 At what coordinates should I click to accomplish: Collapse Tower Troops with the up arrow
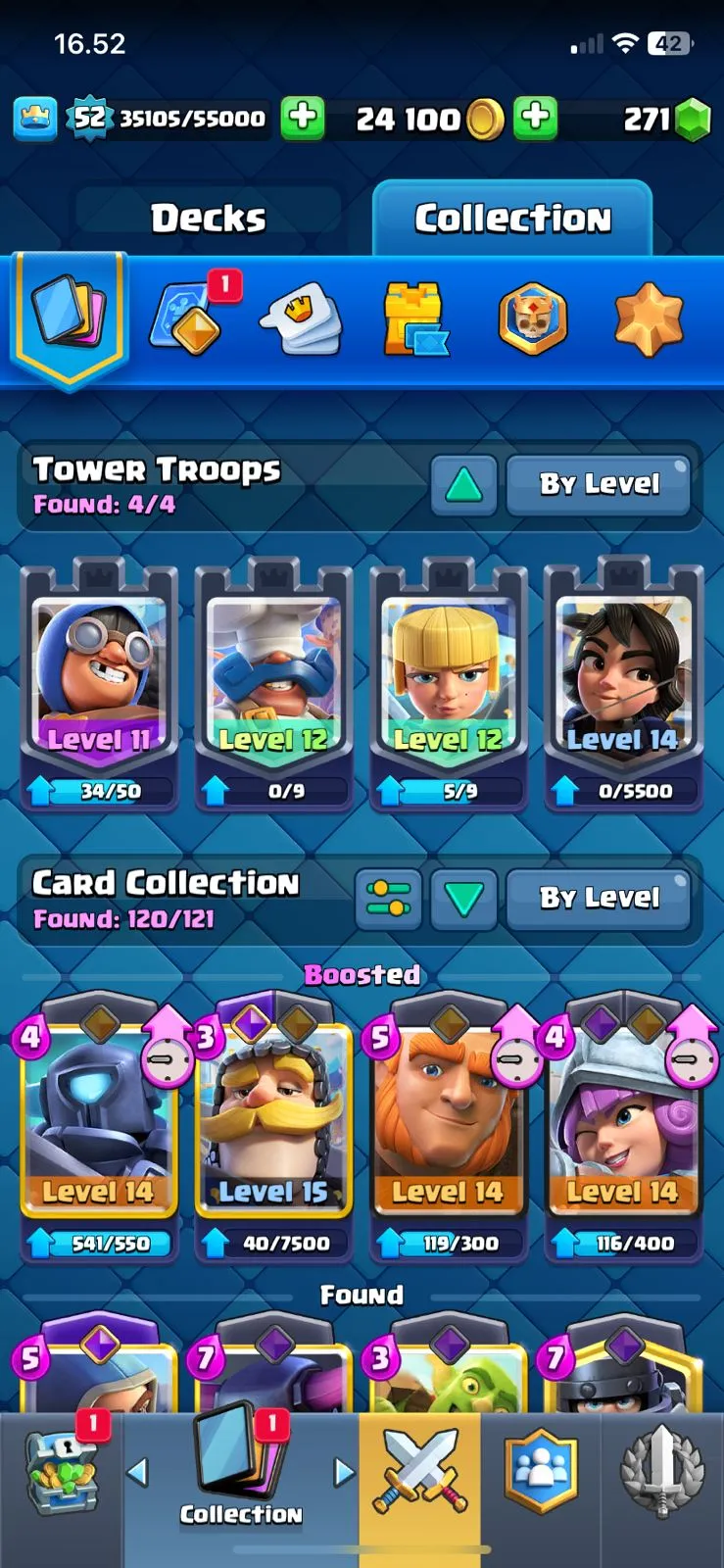click(463, 484)
